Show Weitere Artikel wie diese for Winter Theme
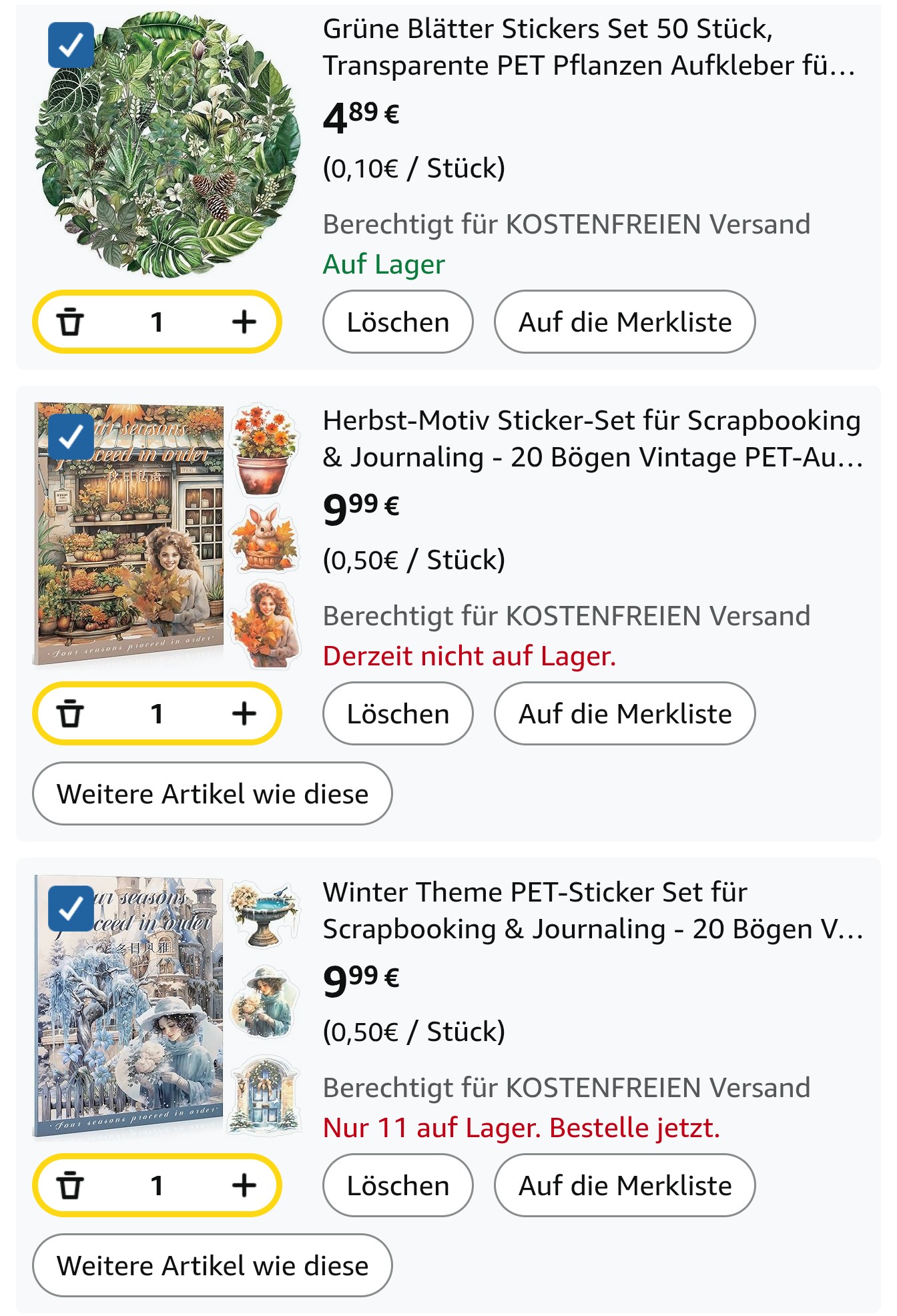This screenshot has height=1316, width=897. click(x=212, y=1265)
